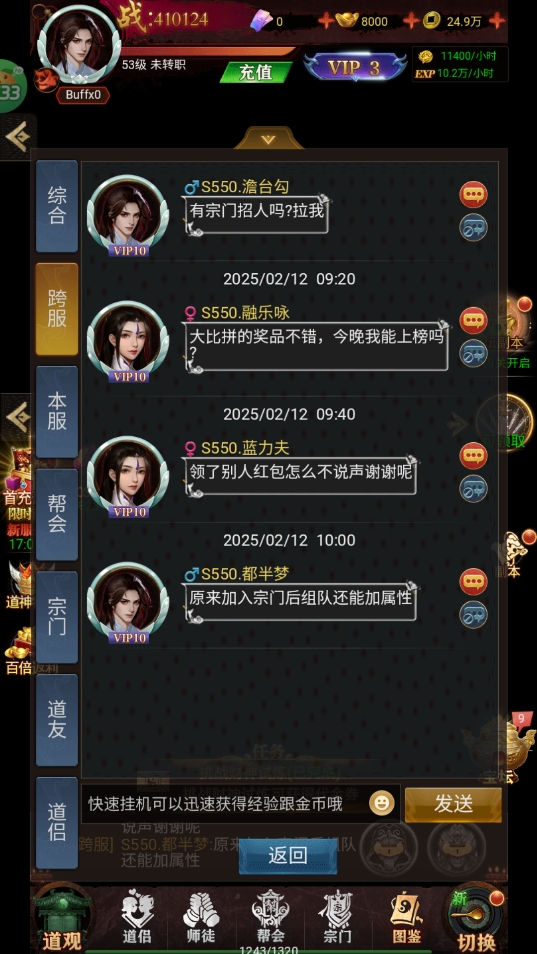537x954 pixels.
Task: Open the emoji picker in message box
Action: 382,804
